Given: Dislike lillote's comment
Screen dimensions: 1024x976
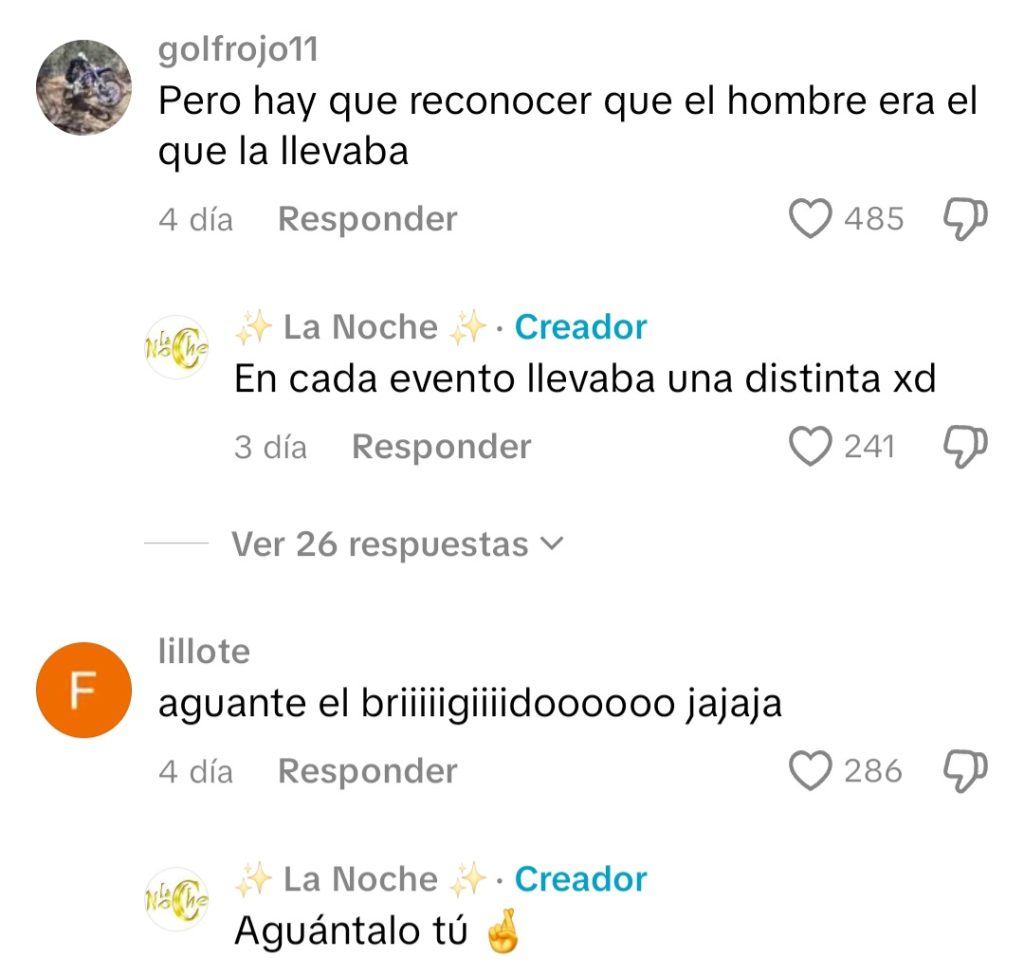Looking at the screenshot, I should (x=966, y=771).
